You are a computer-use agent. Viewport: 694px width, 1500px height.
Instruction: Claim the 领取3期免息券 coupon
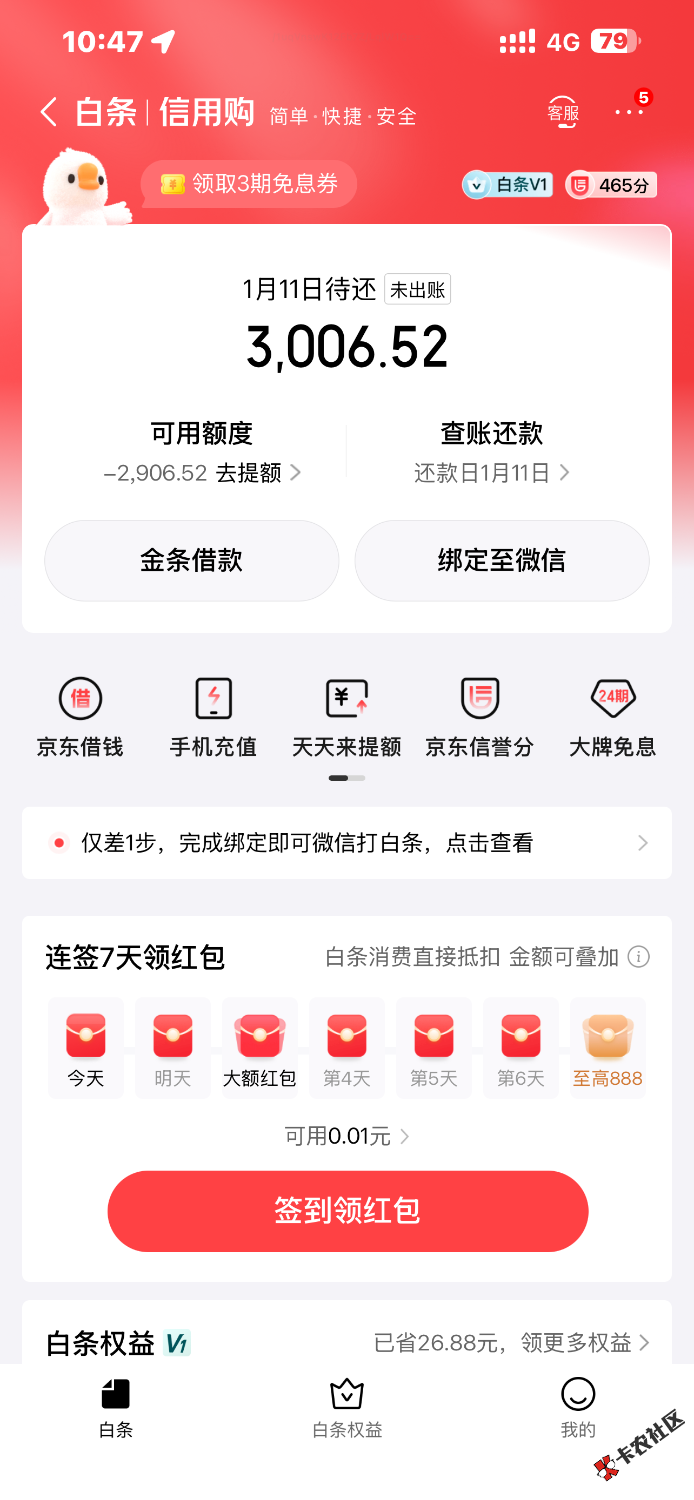[250, 184]
